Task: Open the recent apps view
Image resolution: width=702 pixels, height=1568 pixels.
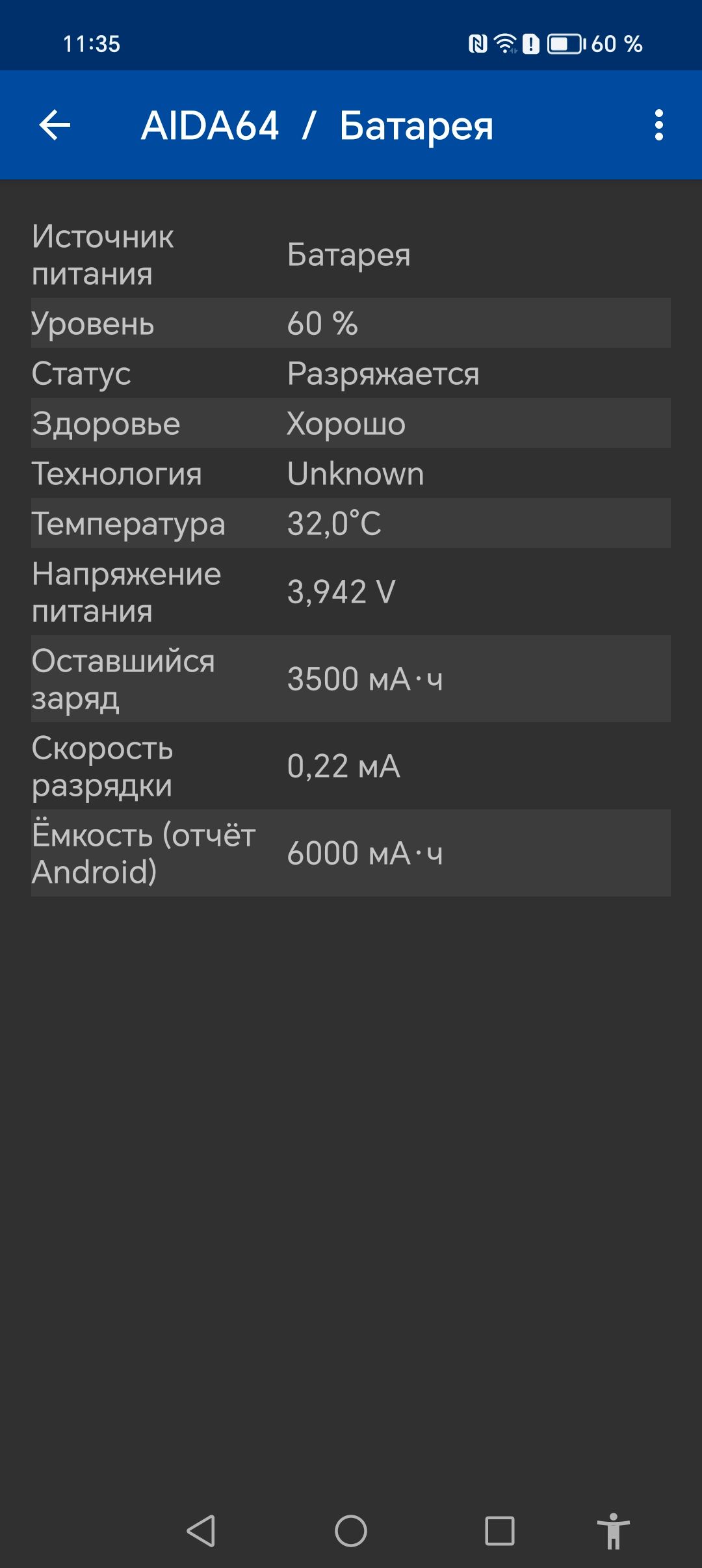Action: coord(499,1530)
